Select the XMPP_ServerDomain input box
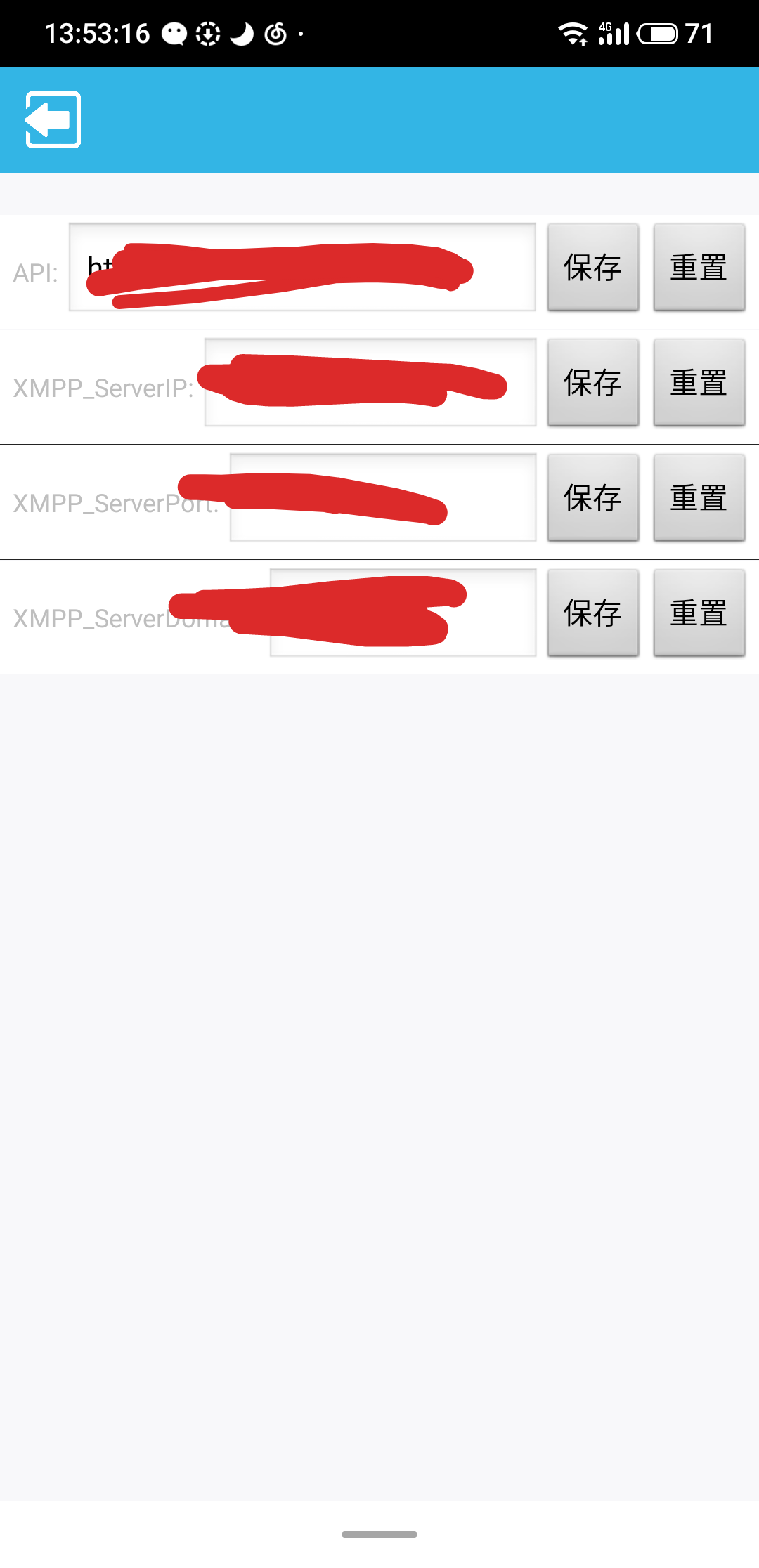759x1568 pixels. point(403,613)
